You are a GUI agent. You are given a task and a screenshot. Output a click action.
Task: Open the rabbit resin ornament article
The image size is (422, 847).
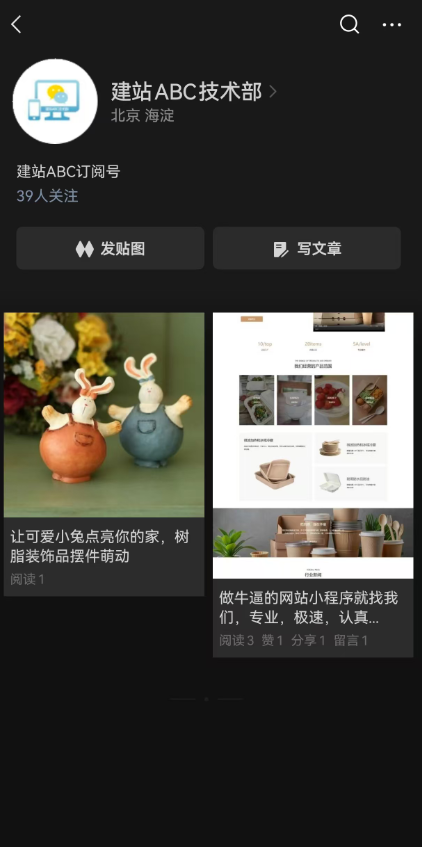pos(104,454)
